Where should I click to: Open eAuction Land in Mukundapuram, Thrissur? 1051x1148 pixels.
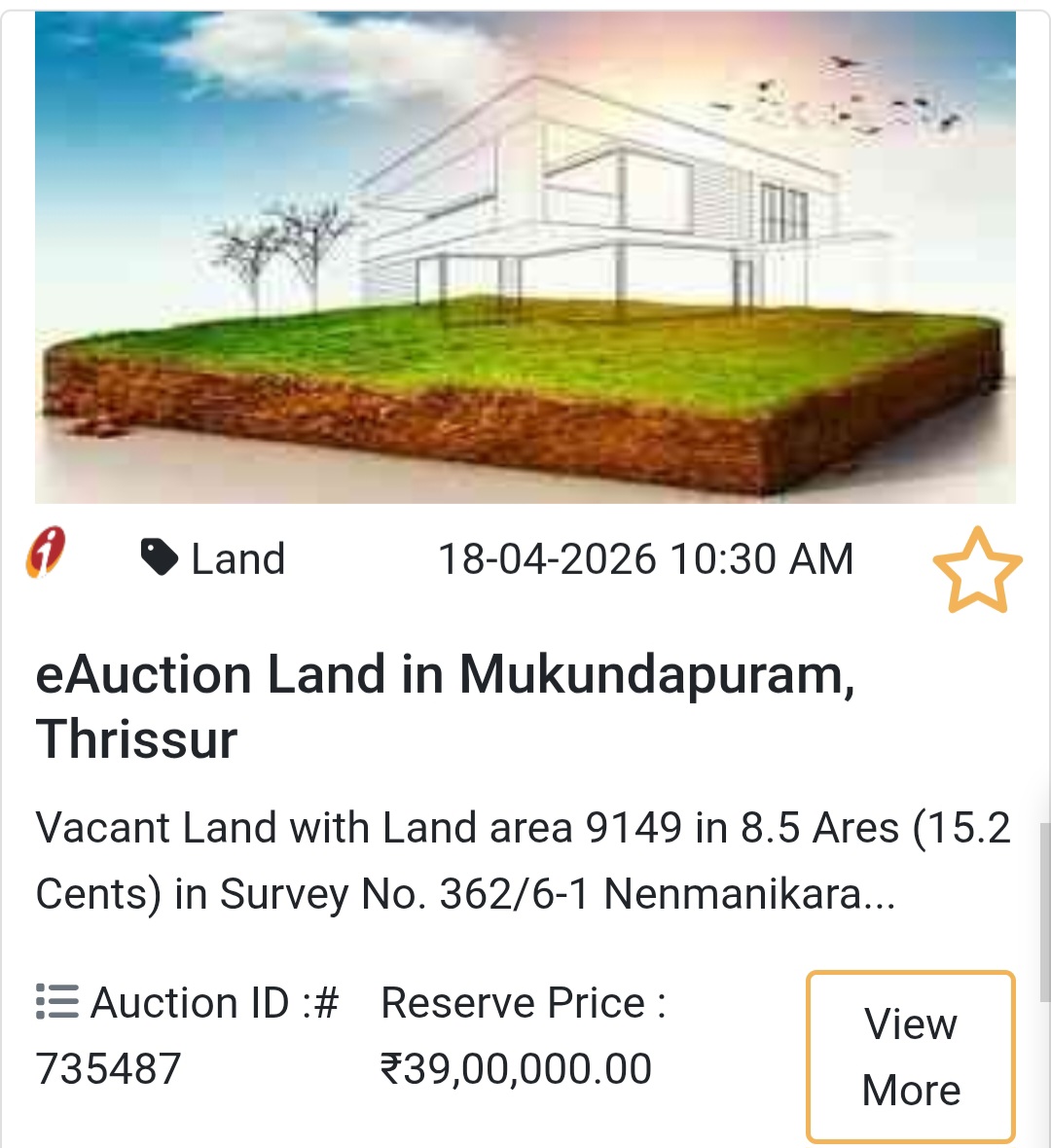pos(448,705)
